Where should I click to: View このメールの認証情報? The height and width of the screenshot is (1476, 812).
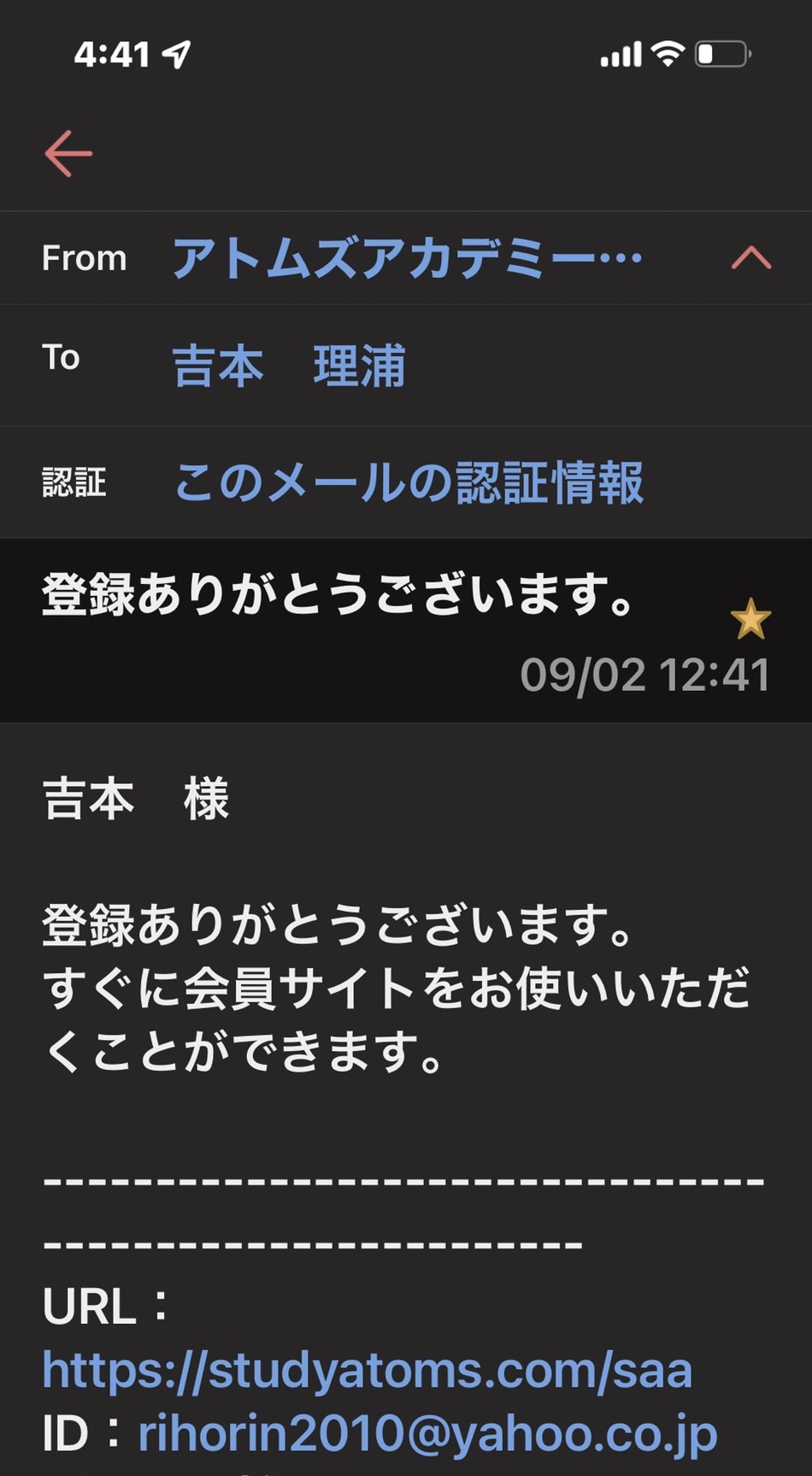409,482
